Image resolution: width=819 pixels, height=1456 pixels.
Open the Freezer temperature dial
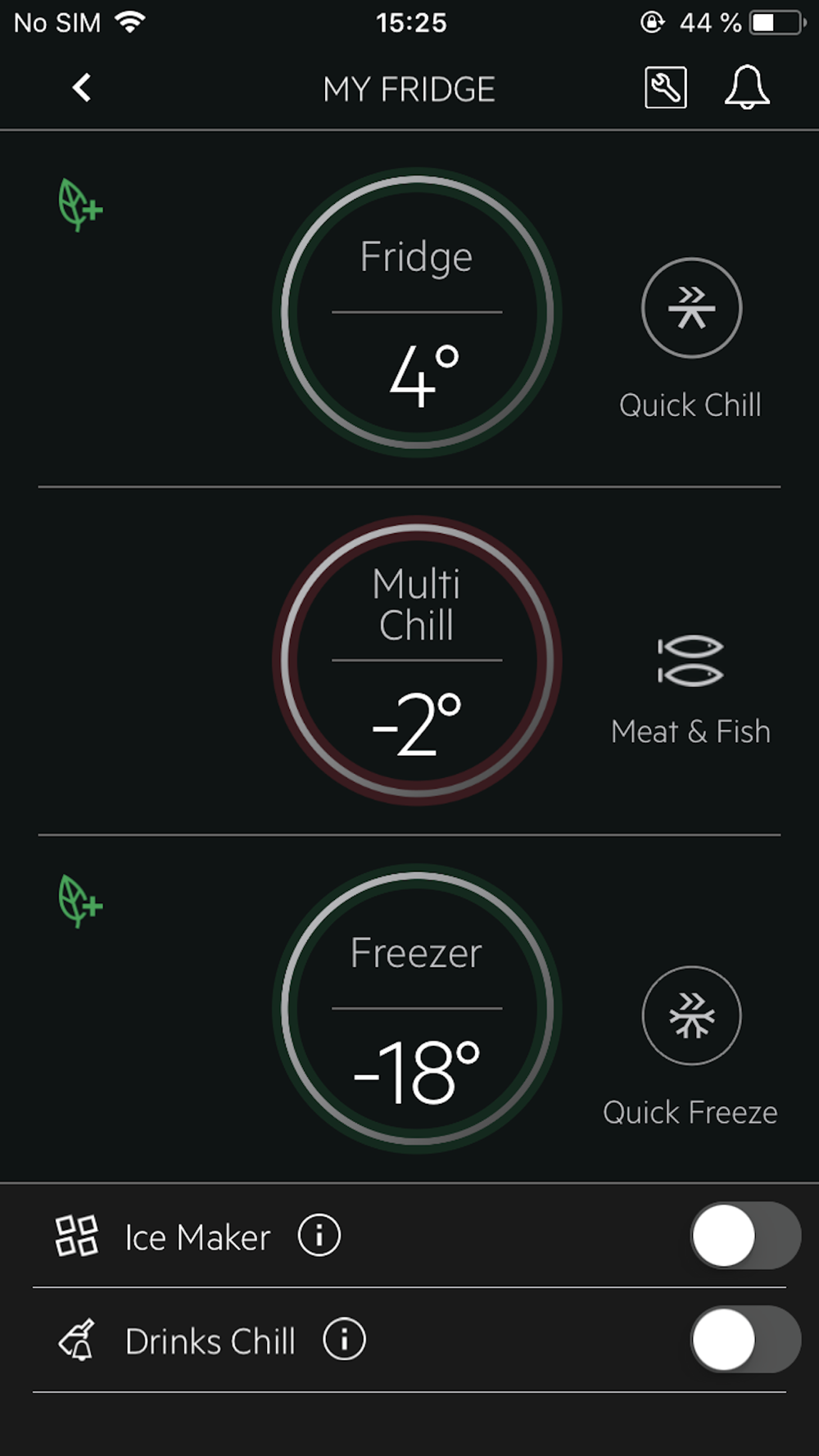pyautogui.click(x=417, y=1008)
